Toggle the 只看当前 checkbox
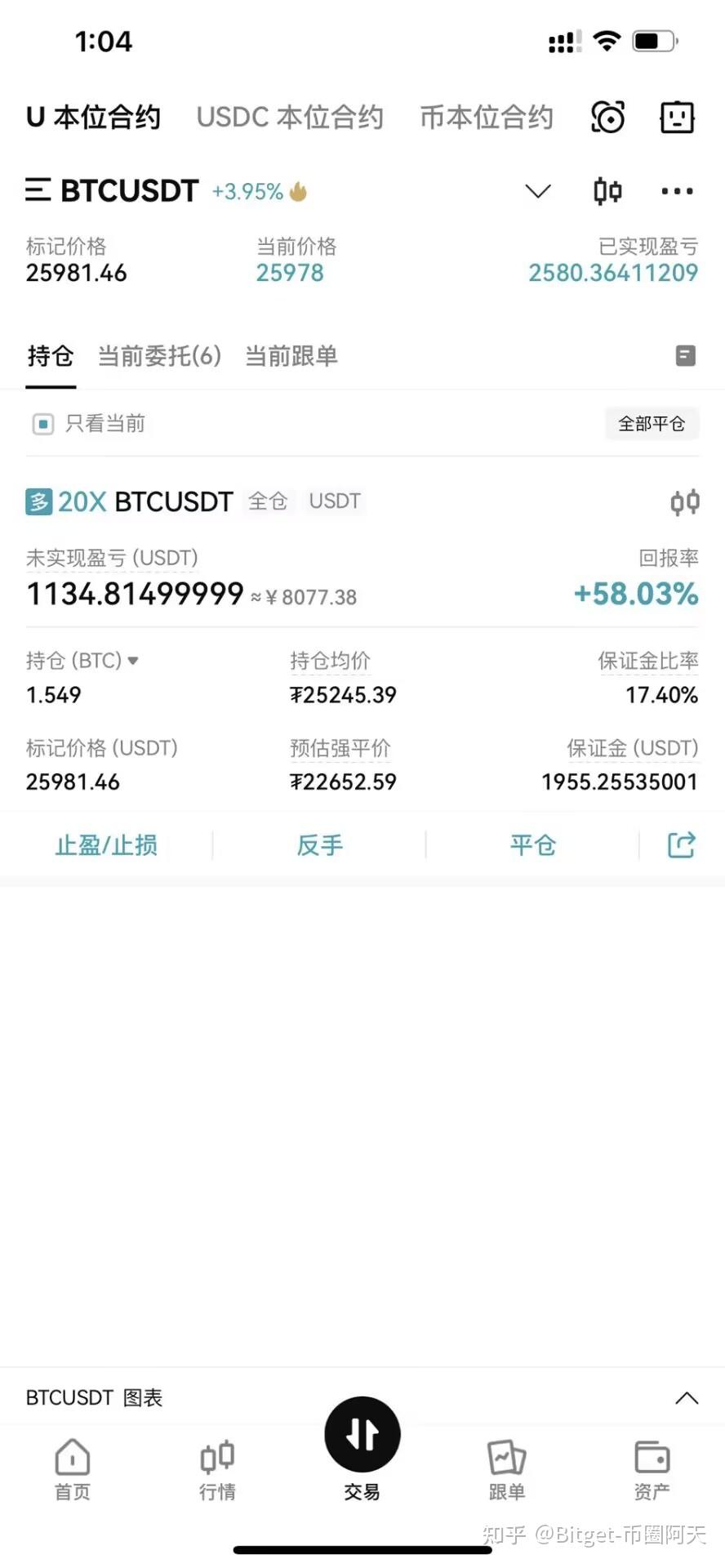 click(x=42, y=424)
